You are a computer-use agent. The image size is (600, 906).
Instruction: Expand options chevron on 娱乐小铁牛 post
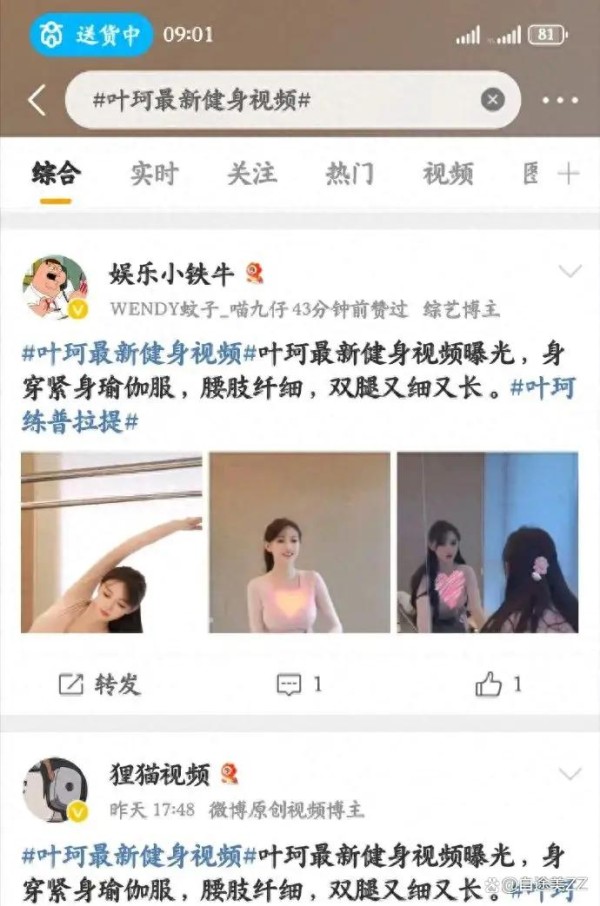[x=569, y=272]
